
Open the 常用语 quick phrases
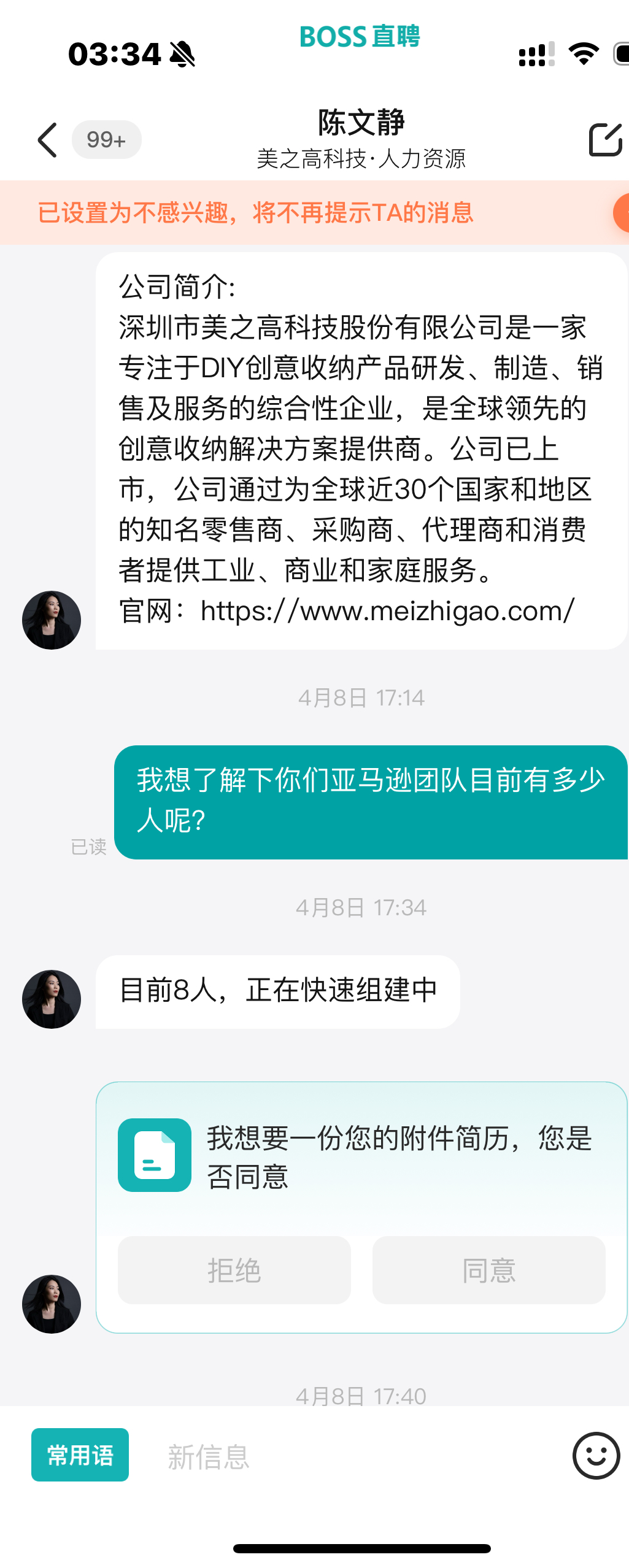point(80,1455)
